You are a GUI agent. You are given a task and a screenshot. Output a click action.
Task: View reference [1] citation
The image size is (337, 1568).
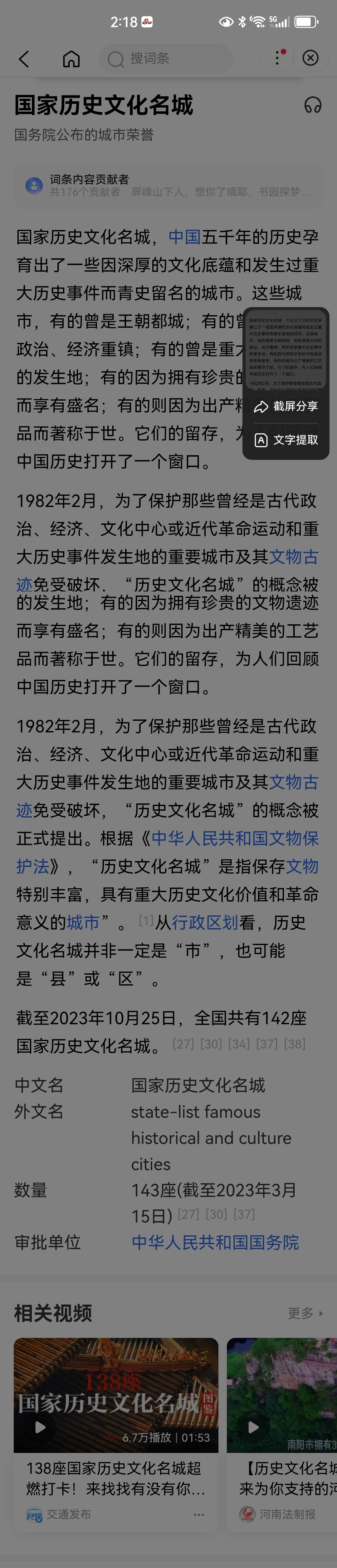tap(146, 920)
